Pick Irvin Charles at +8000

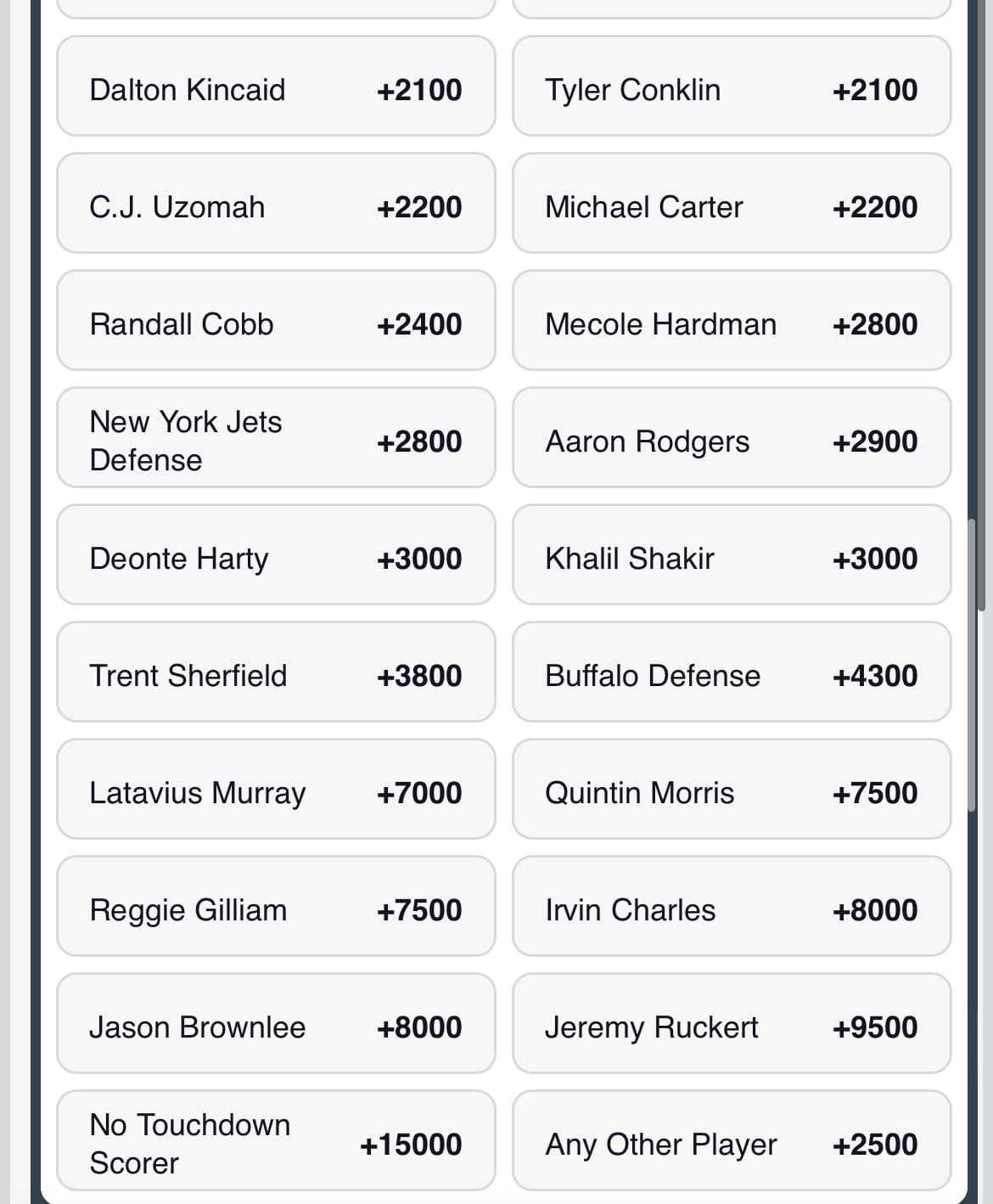[x=731, y=909]
